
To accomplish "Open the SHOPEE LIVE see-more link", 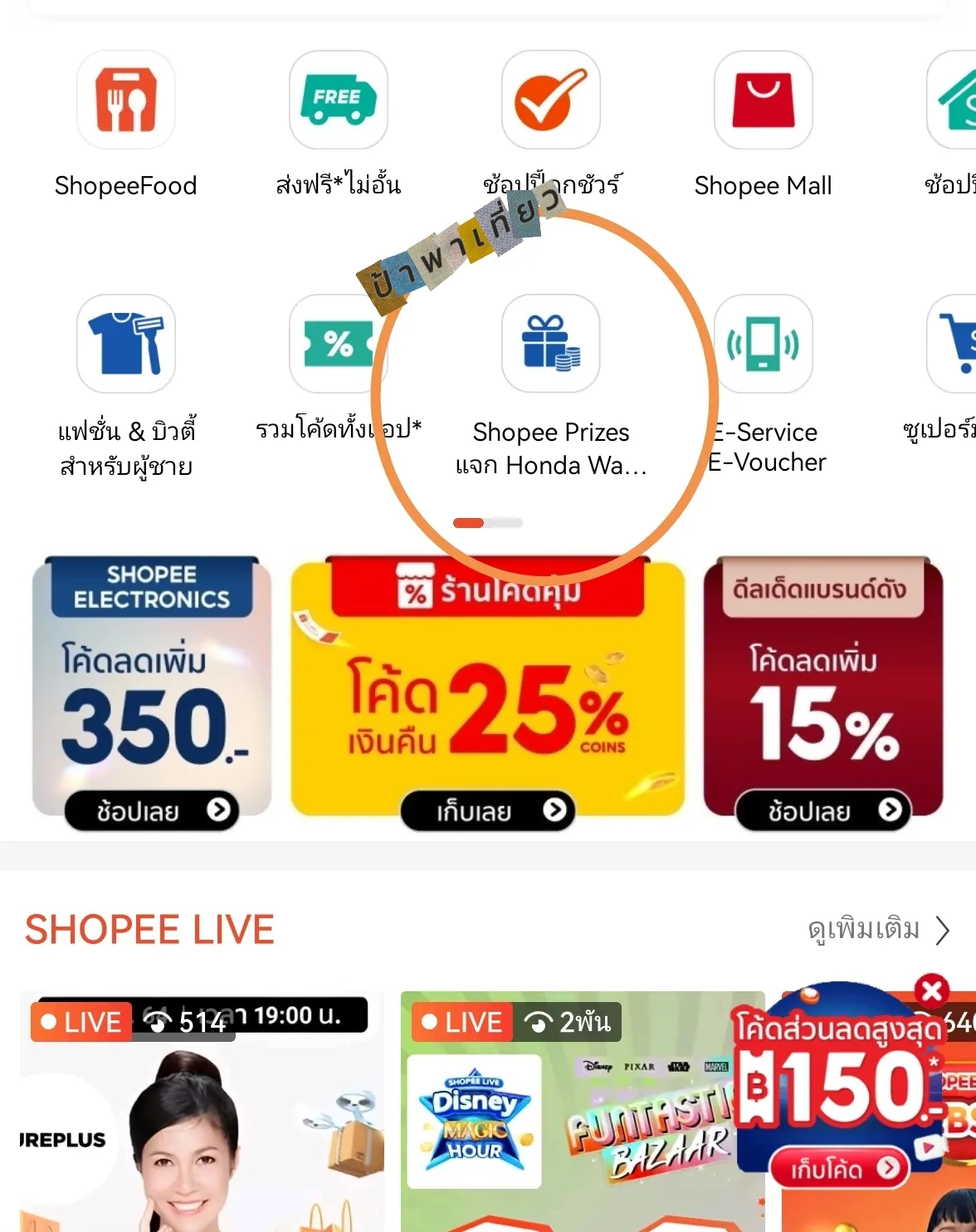I will (867, 930).
